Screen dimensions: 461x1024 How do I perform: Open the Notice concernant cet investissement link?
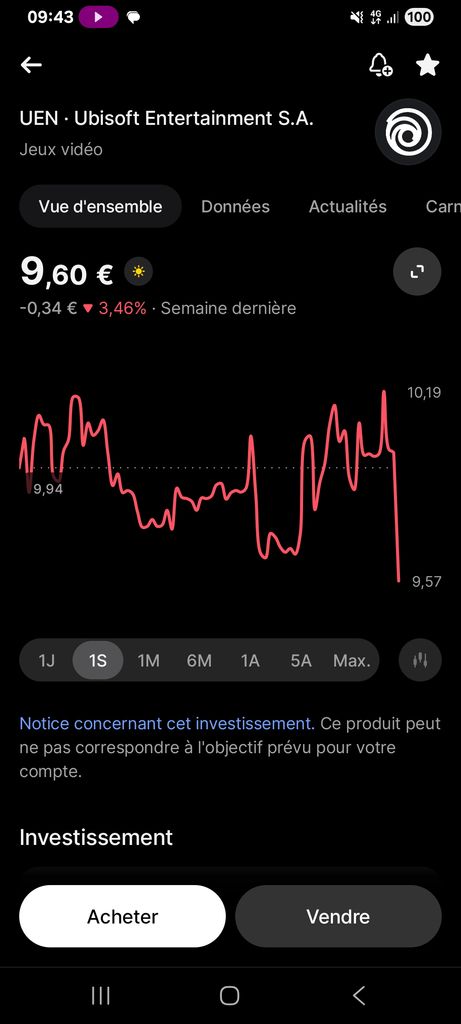pyautogui.click(x=167, y=724)
